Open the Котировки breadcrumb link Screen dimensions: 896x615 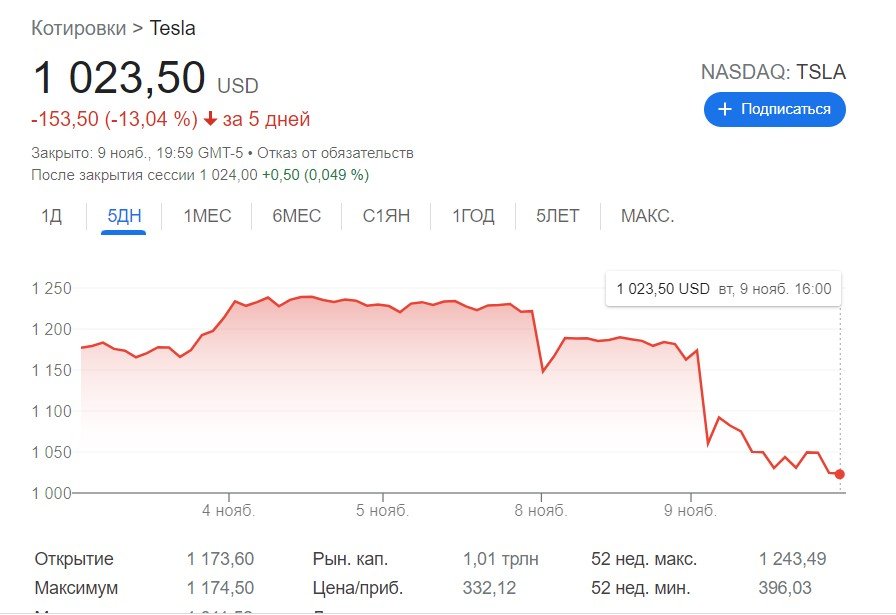point(79,28)
